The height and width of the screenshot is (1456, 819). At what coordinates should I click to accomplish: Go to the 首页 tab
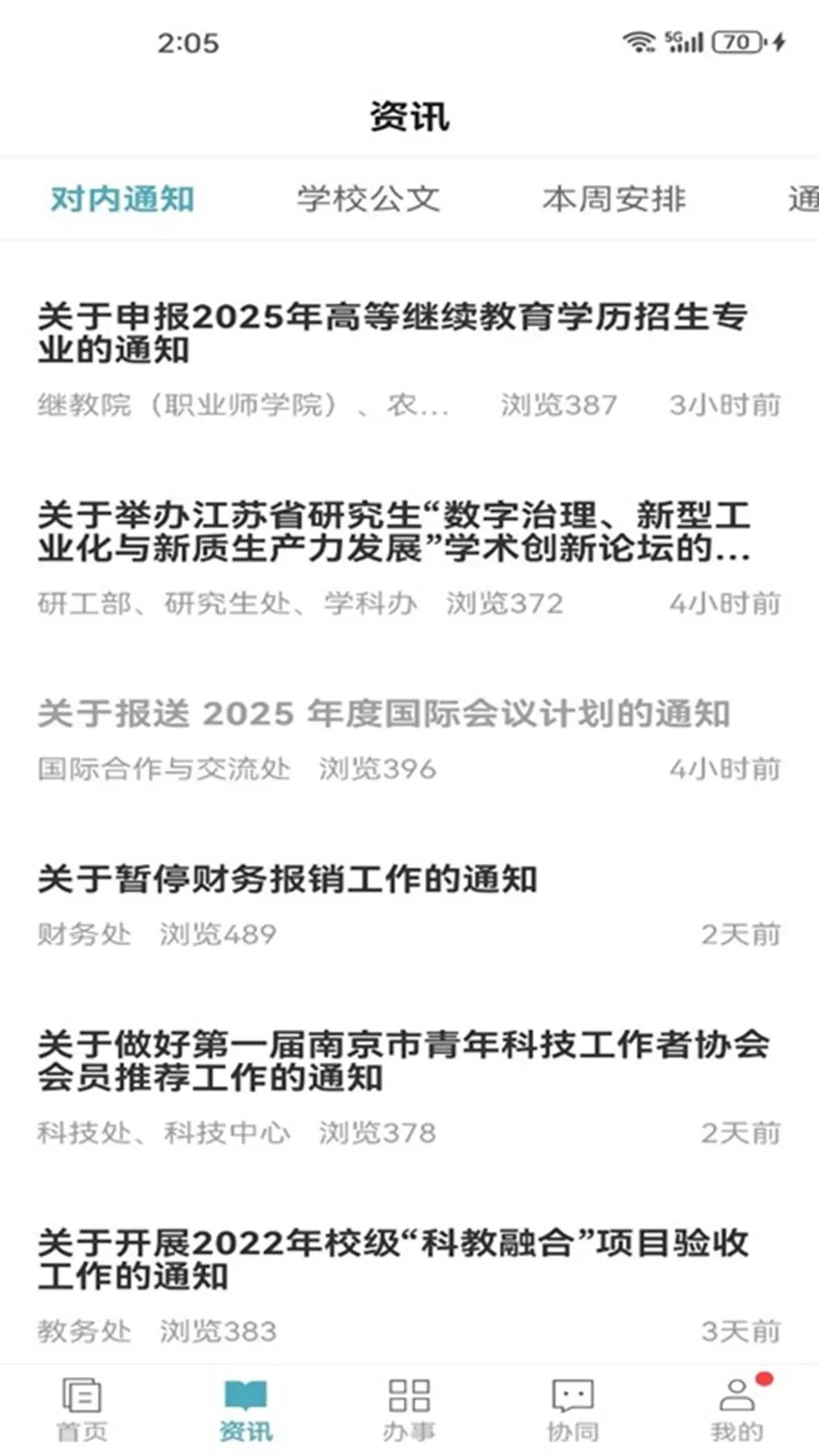click(82, 1409)
